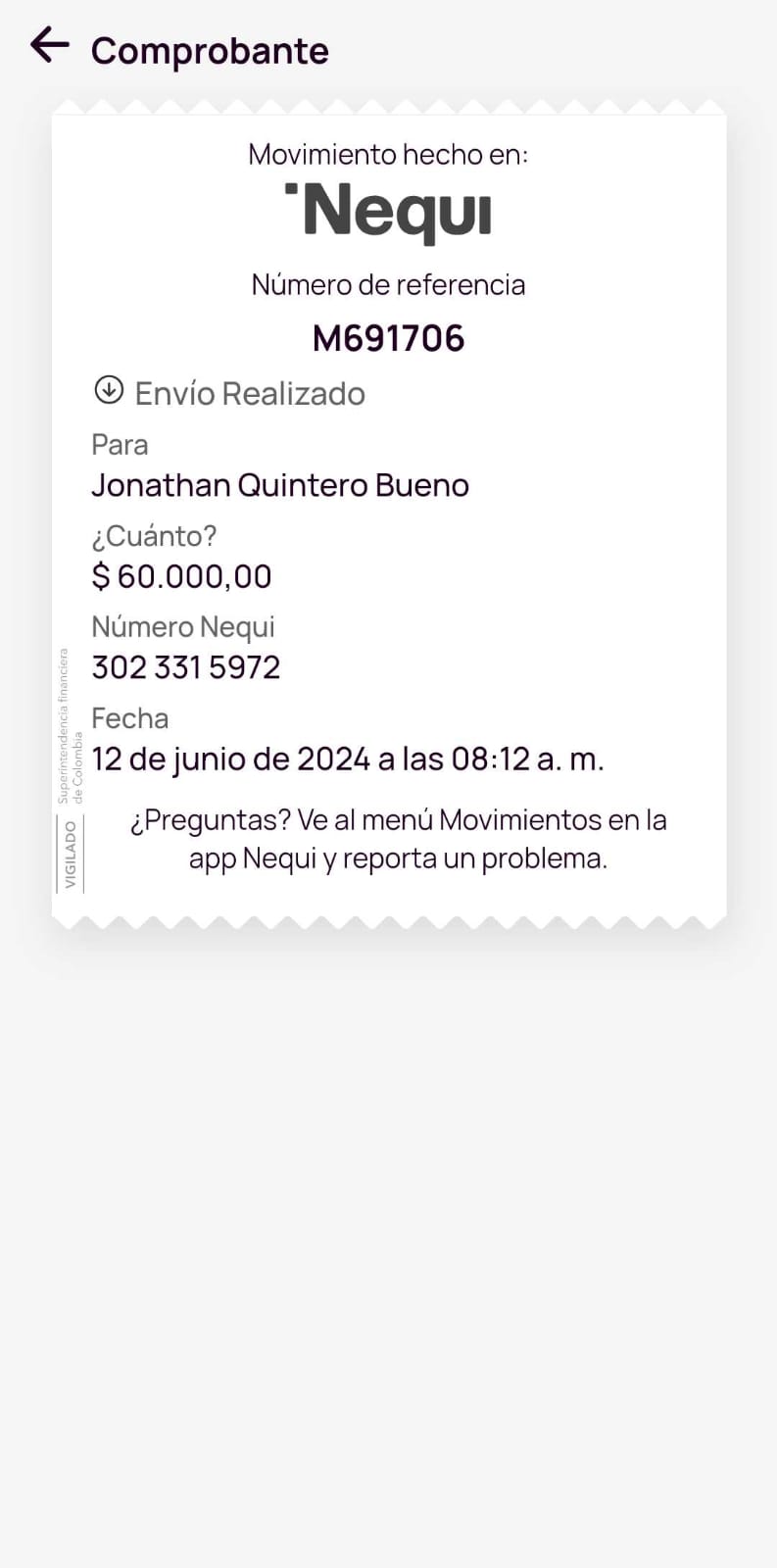Screen dimensions: 777x1568
Task: Go back from the Comprobante screen
Action: pyautogui.click(x=49, y=45)
